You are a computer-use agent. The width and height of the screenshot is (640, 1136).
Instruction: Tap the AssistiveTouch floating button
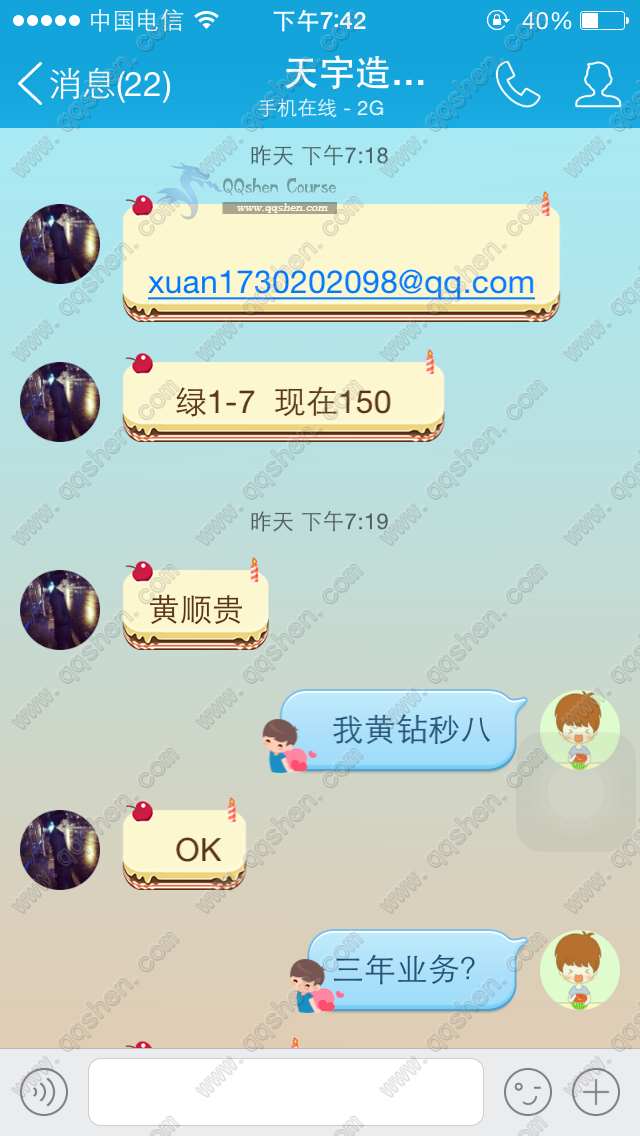(577, 792)
